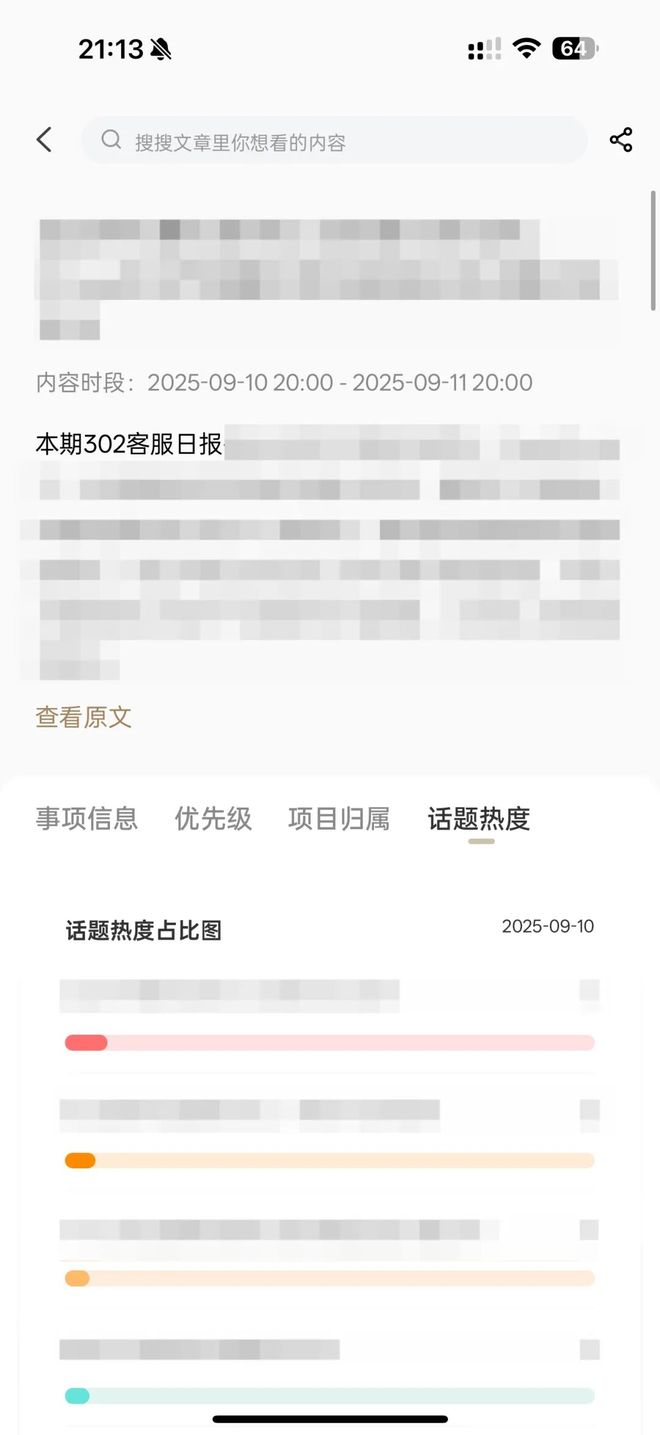The width and height of the screenshot is (660, 1435).
Task: Open the 查看原文 link
Action: (x=84, y=717)
